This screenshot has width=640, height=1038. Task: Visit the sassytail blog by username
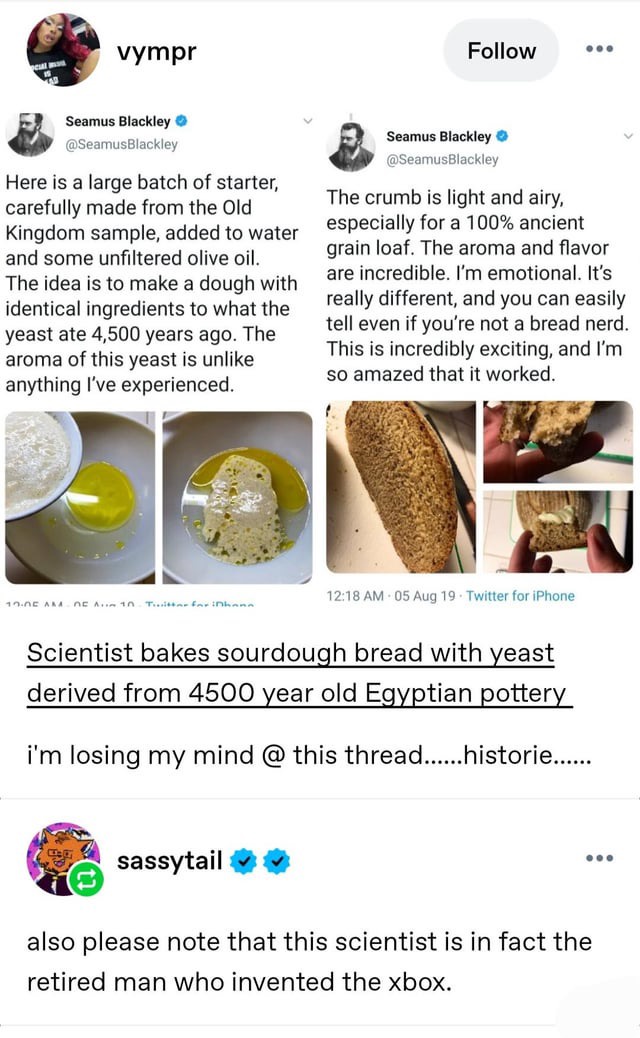coord(169,860)
